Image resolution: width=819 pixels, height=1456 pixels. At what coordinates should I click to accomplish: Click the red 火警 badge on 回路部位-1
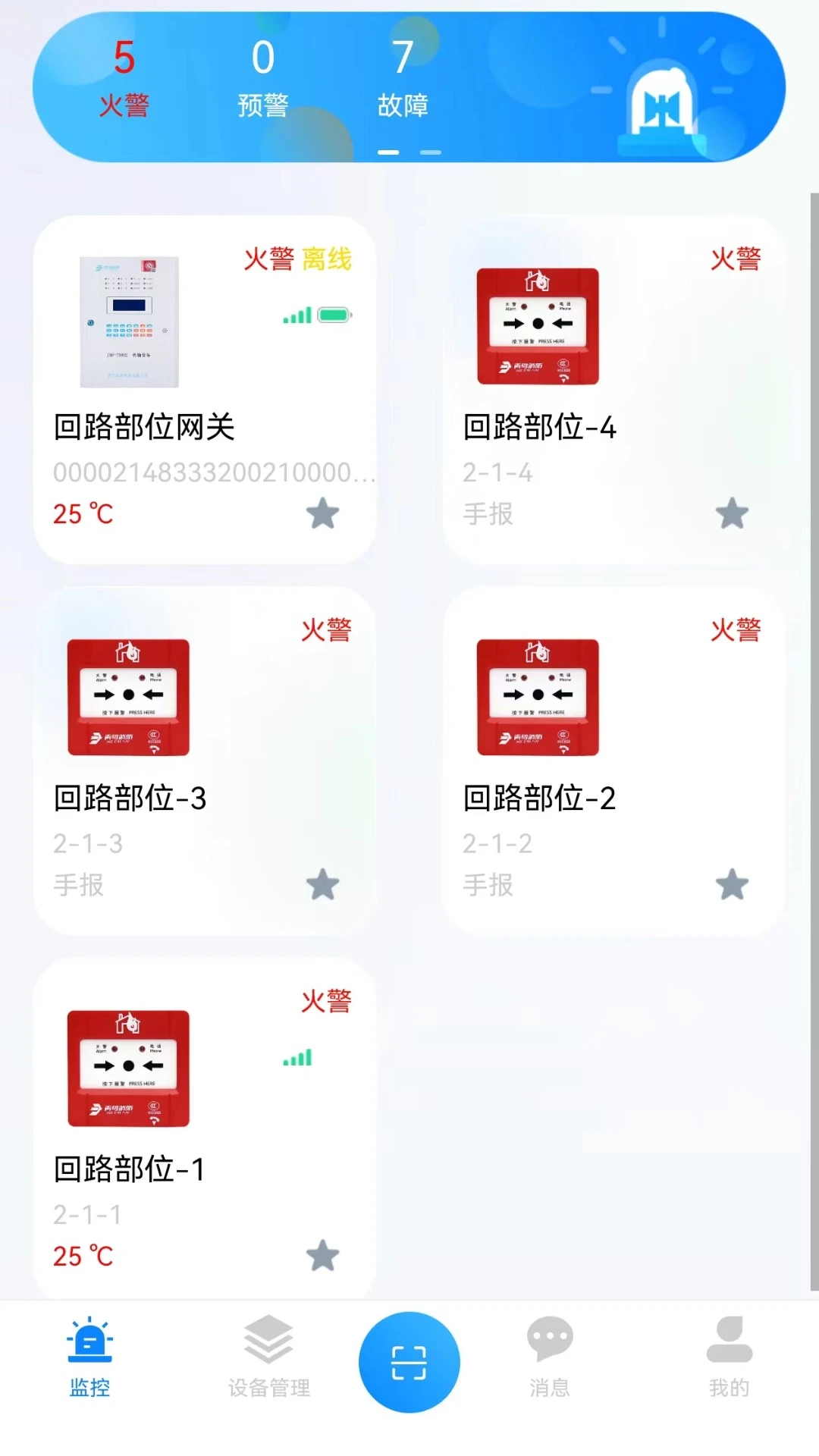point(326,999)
